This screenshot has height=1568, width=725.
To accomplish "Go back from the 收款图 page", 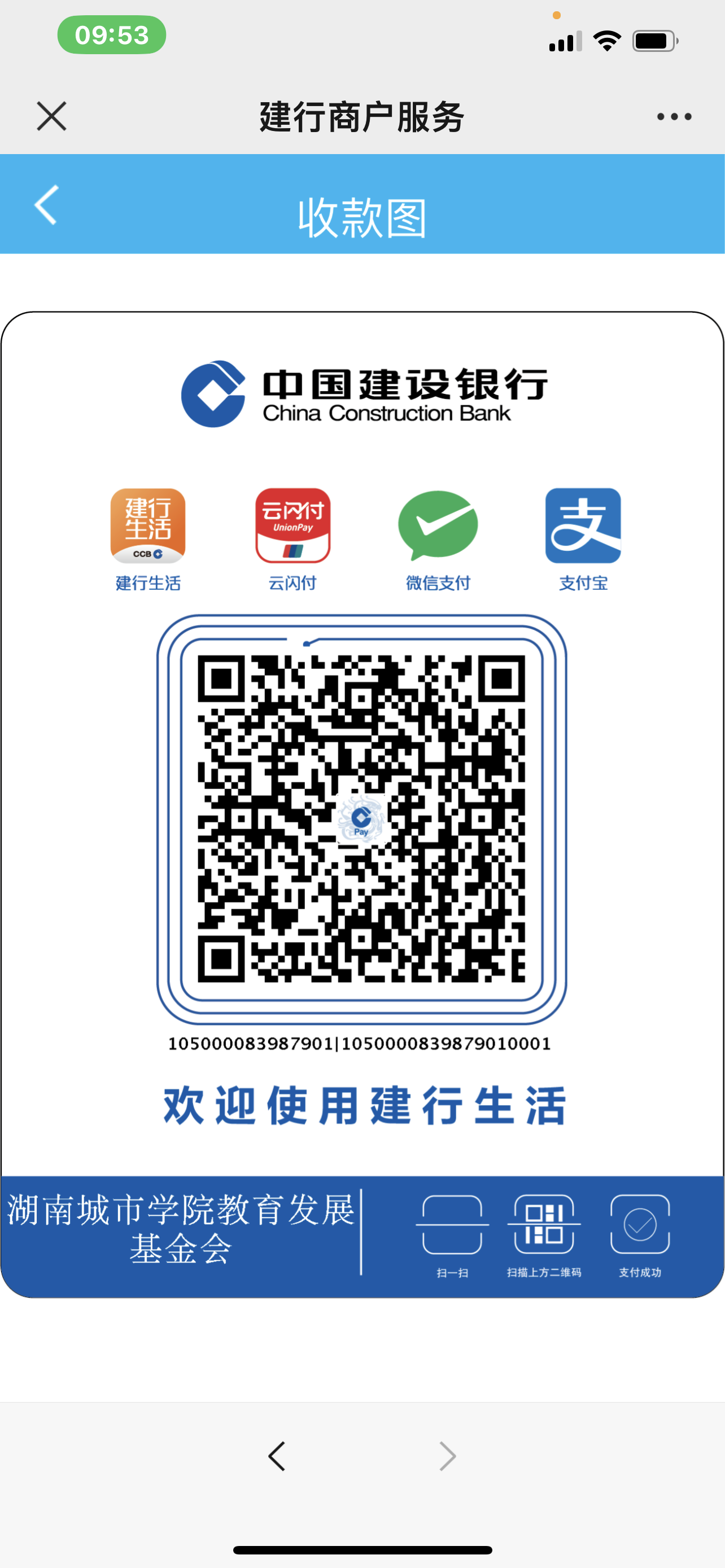I will (x=47, y=205).
